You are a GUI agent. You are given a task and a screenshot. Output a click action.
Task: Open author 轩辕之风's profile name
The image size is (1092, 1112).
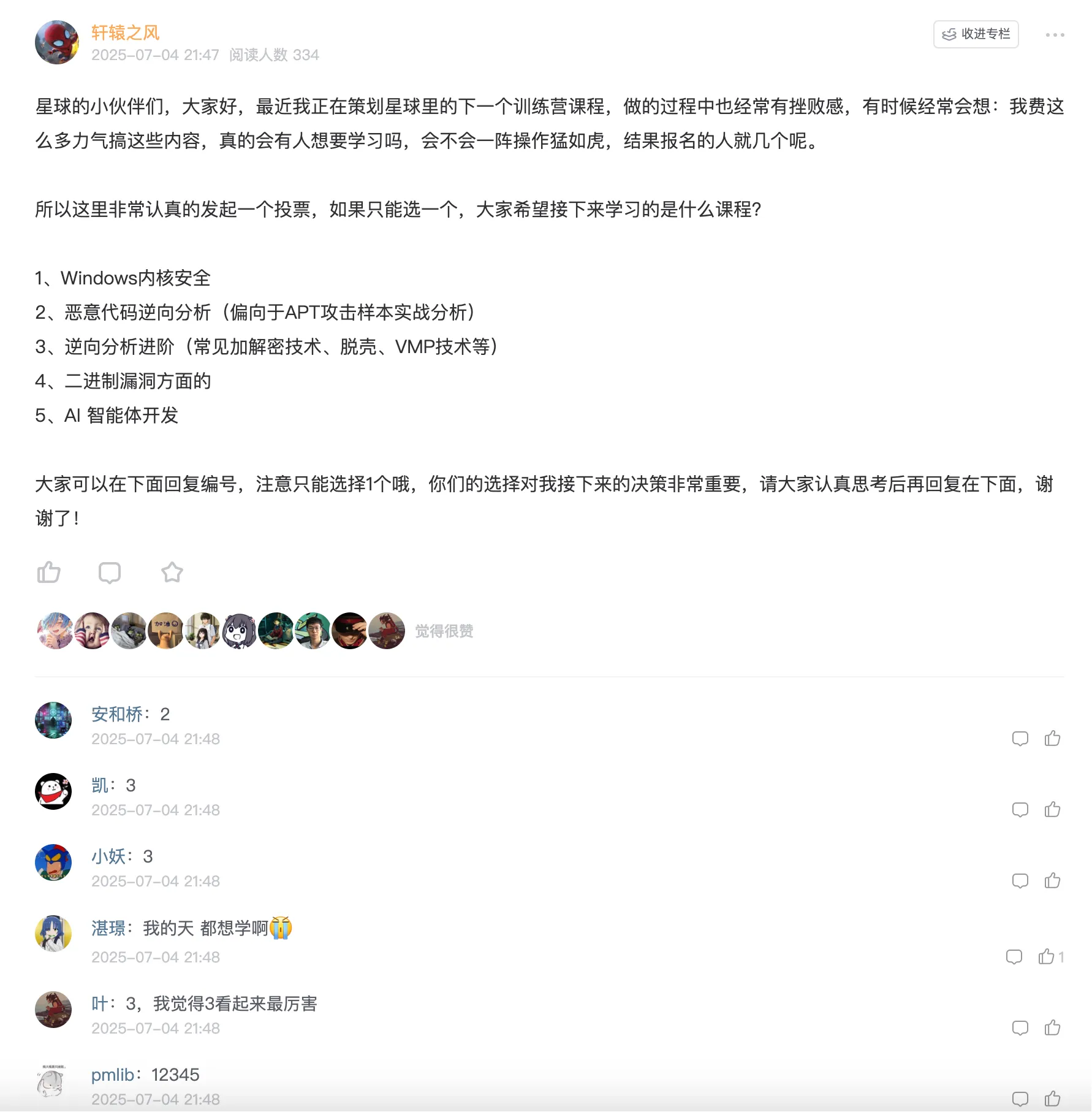[125, 32]
